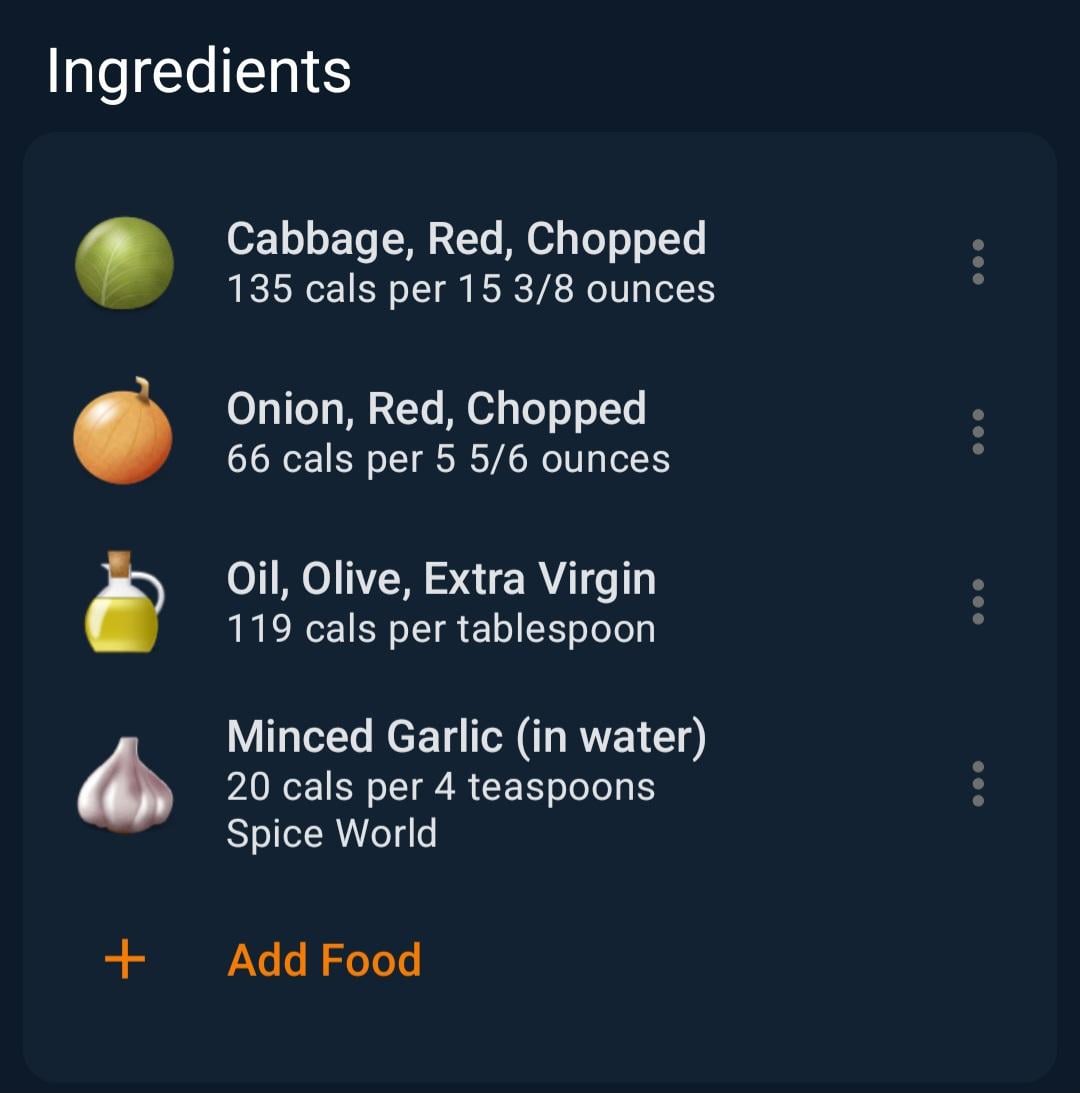Image resolution: width=1080 pixels, height=1093 pixels.
Task: Open the Cabbage, Red, Chopped ingredient
Action: click(466, 262)
